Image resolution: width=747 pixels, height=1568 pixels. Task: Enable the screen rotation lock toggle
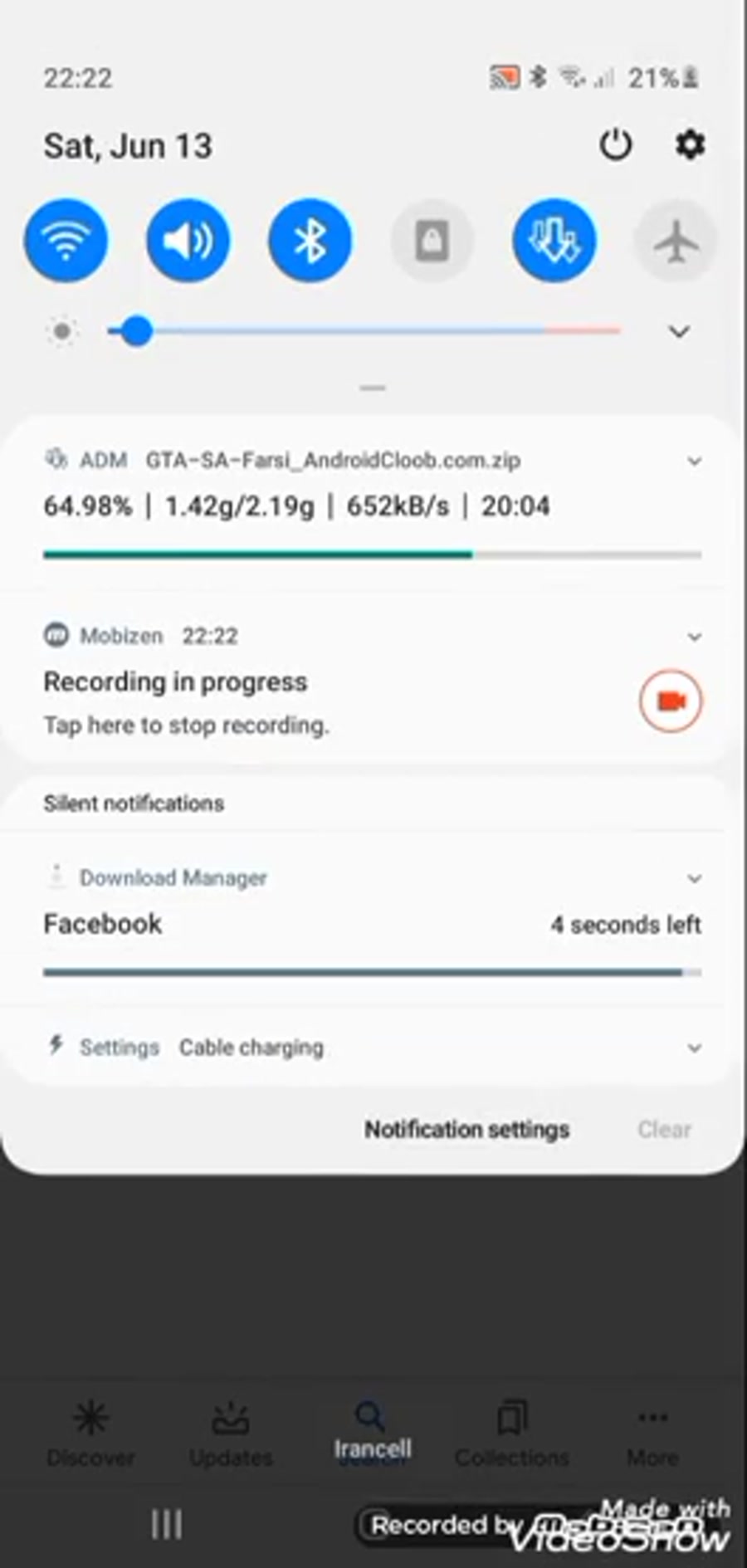(432, 241)
